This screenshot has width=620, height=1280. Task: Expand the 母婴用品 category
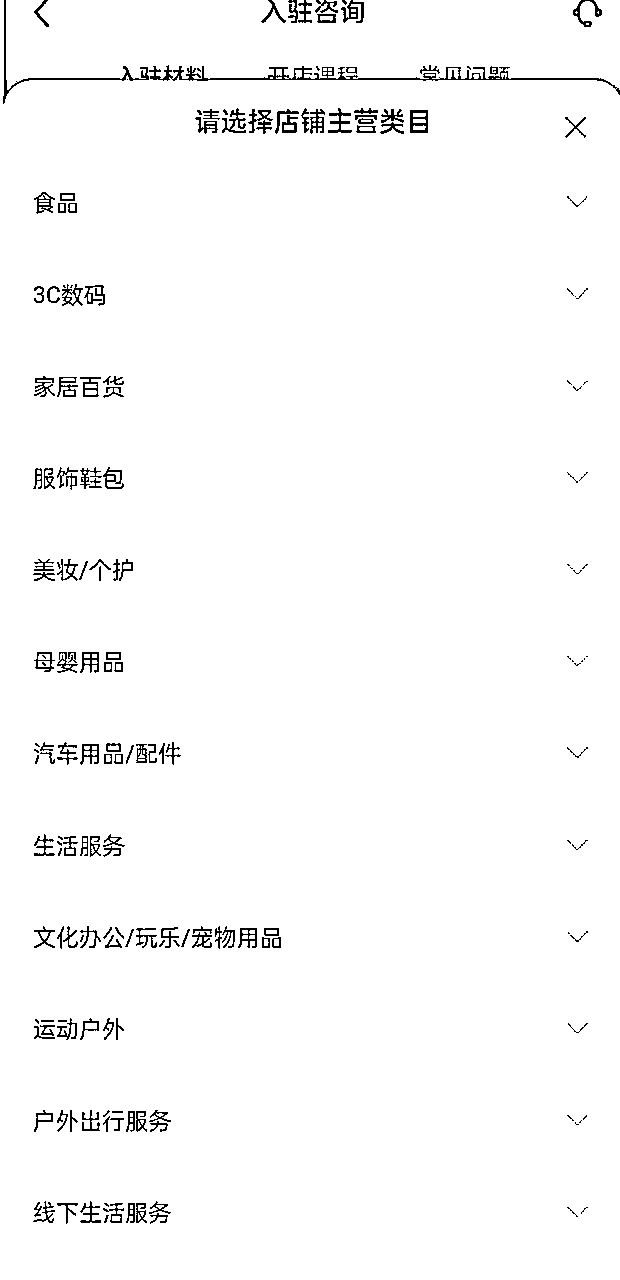click(x=577, y=661)
